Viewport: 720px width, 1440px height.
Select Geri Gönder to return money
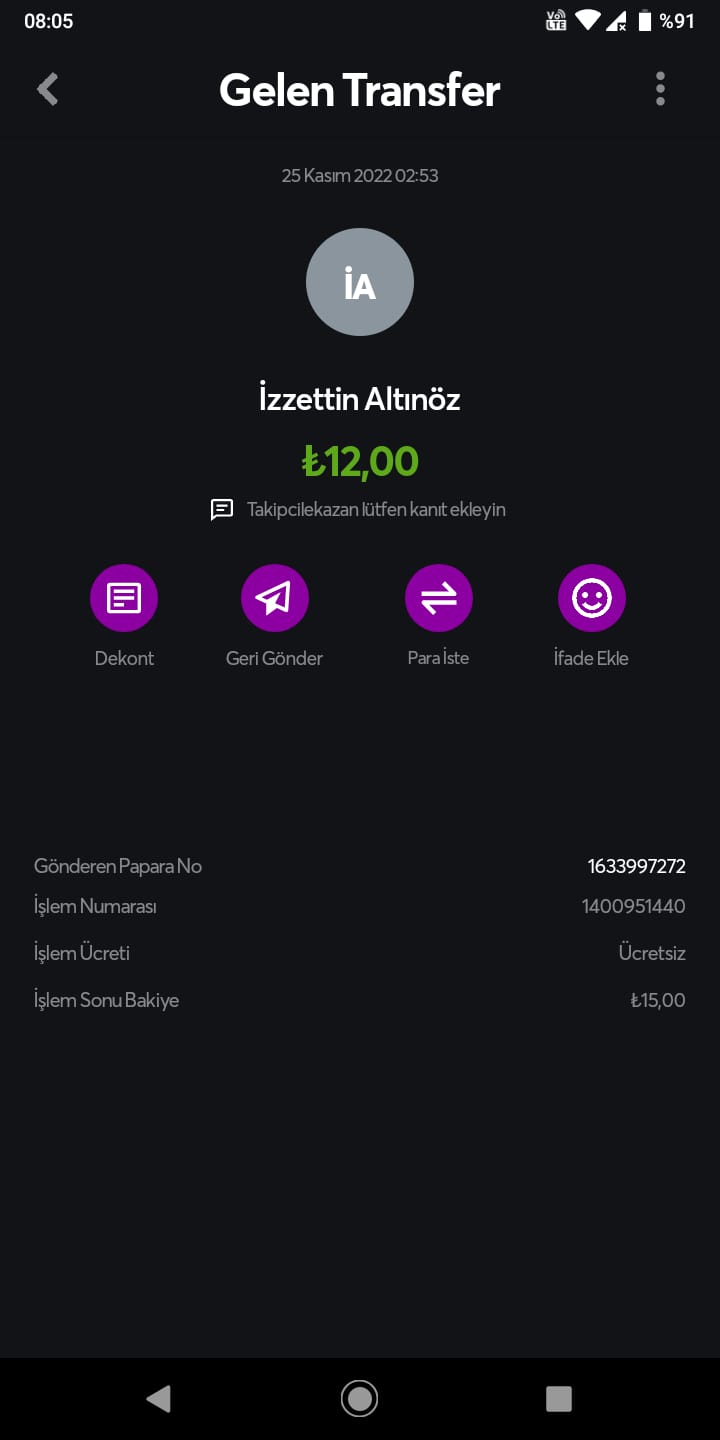pos(275,598)
